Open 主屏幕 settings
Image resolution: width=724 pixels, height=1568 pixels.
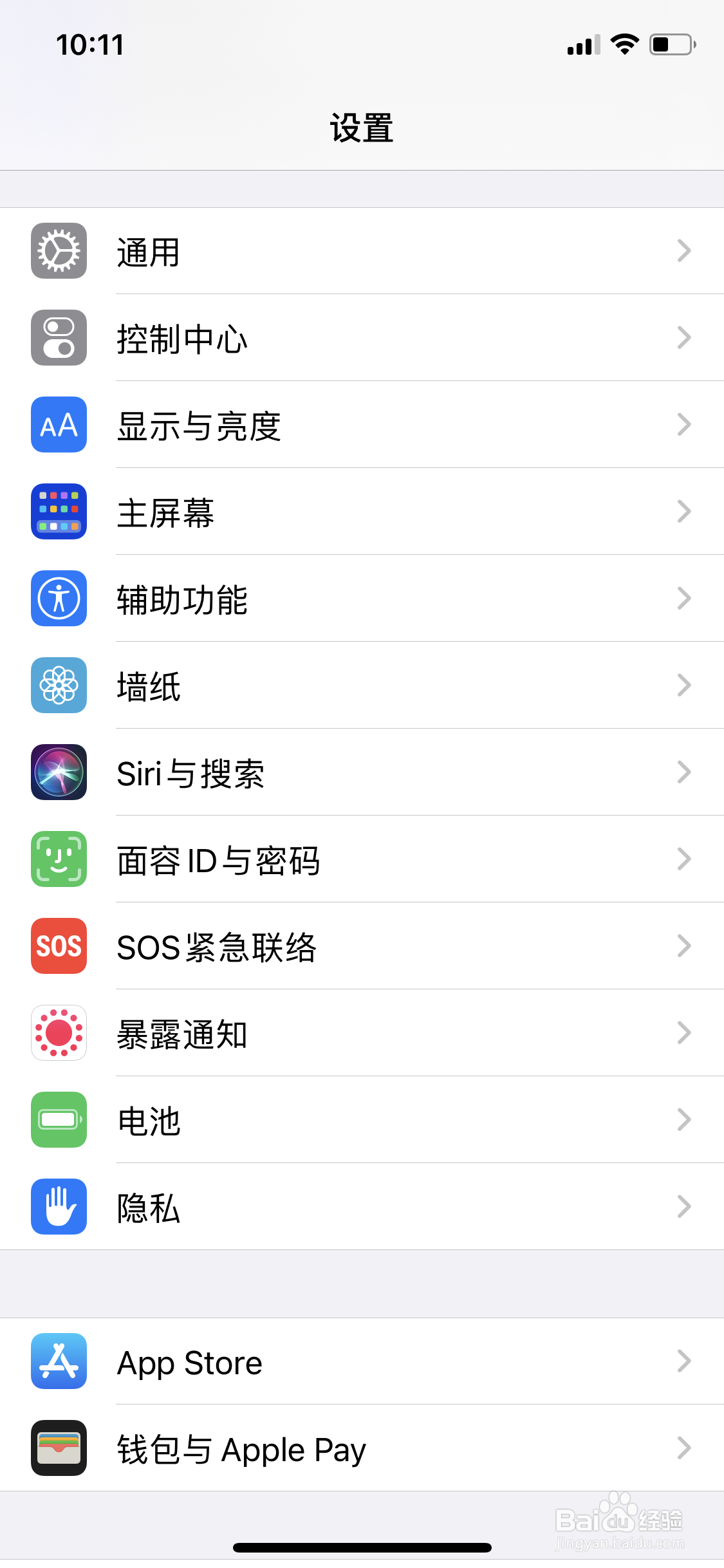pos(362,512)
